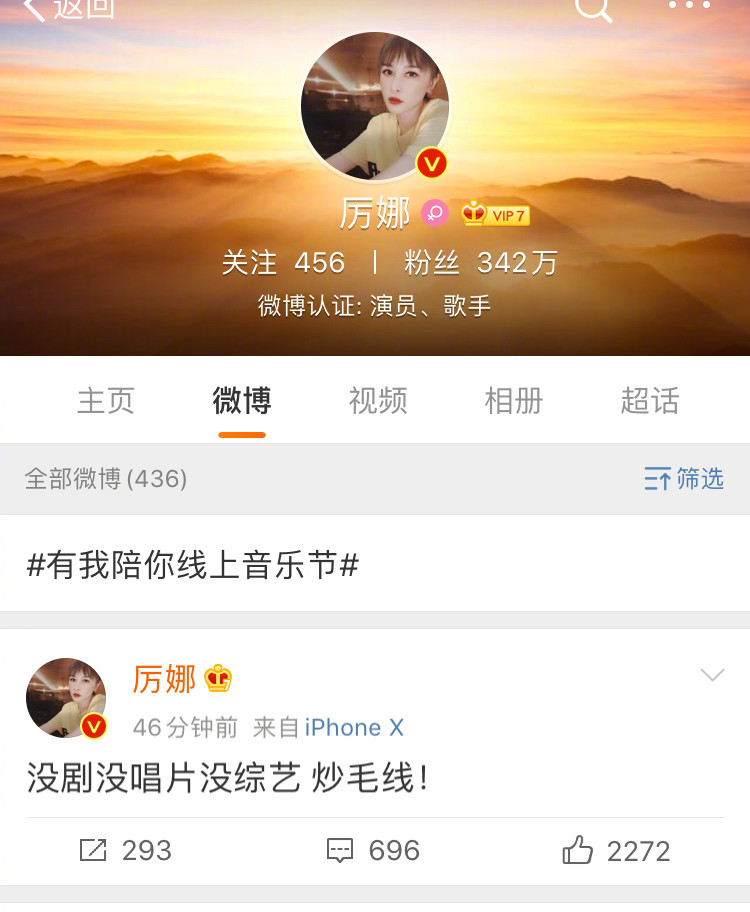Open the three-dot overflow menu

[689, 6]
